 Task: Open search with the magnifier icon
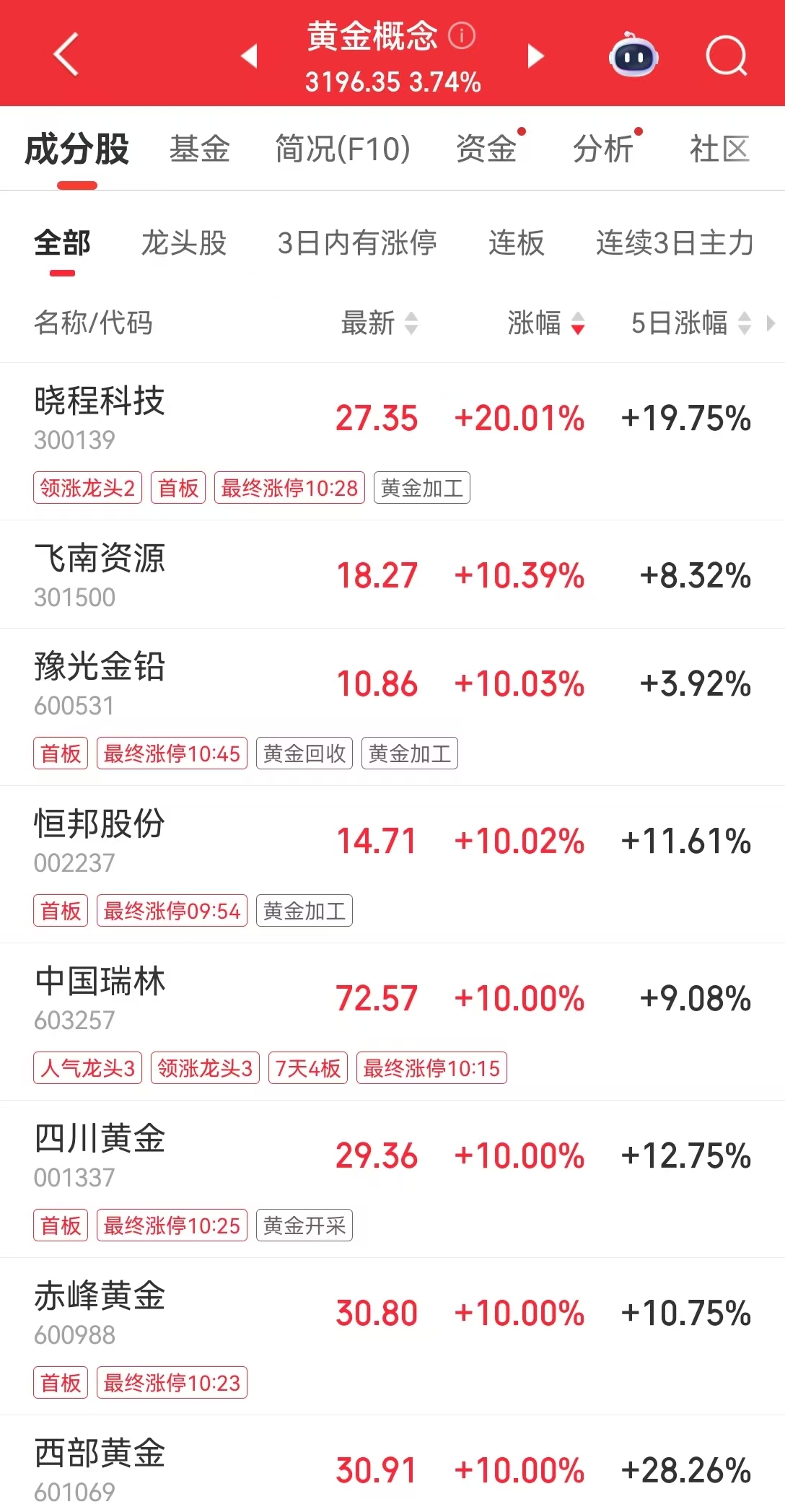click(726, 56)
